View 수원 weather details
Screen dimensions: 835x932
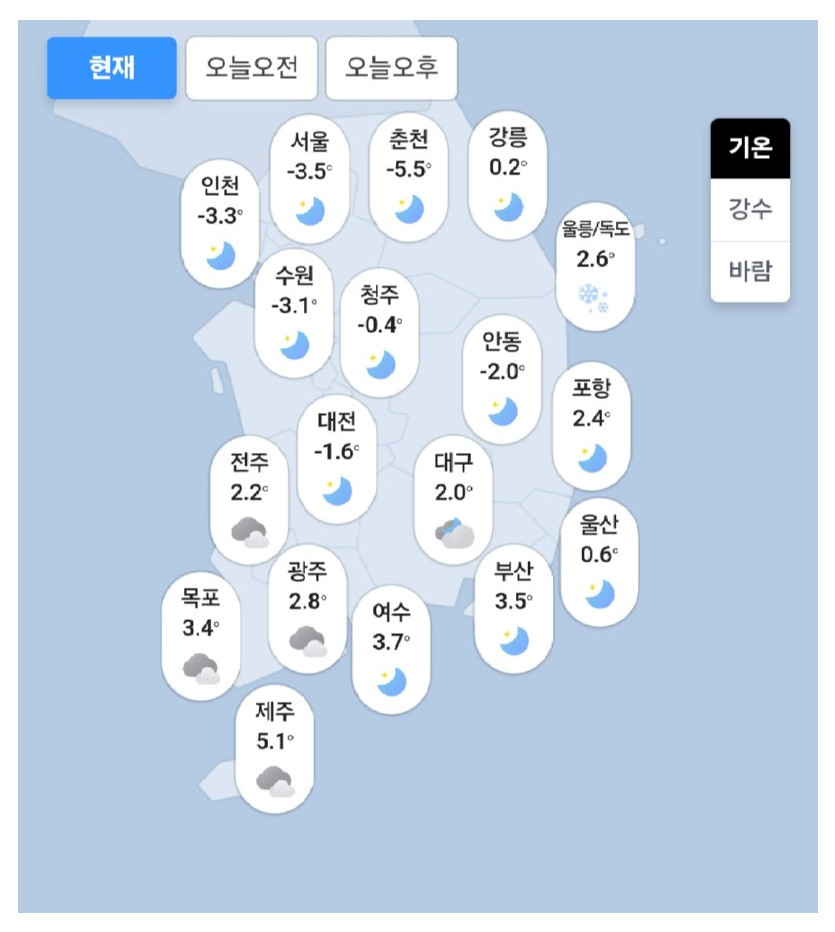294,312
